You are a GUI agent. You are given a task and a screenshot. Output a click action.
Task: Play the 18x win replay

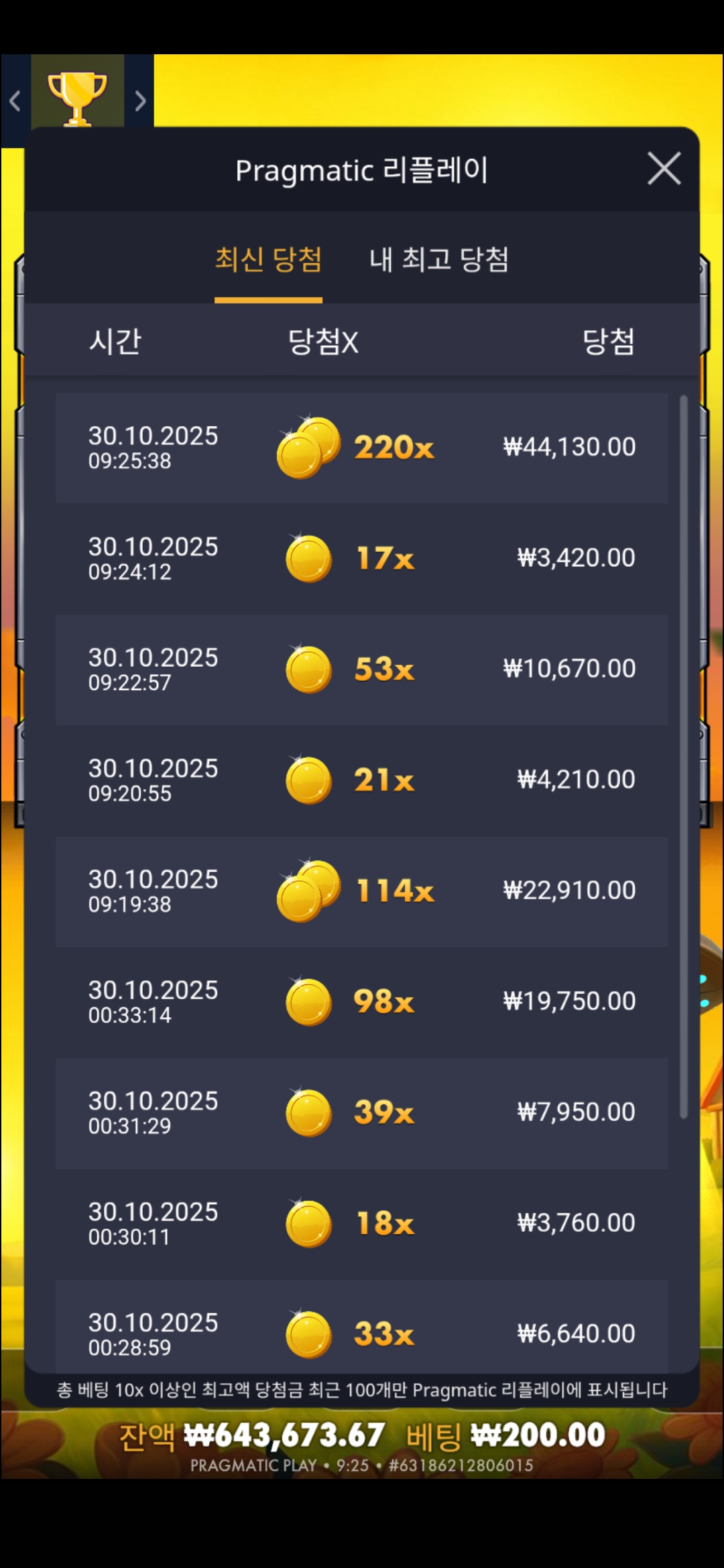tap(361, 1224)
